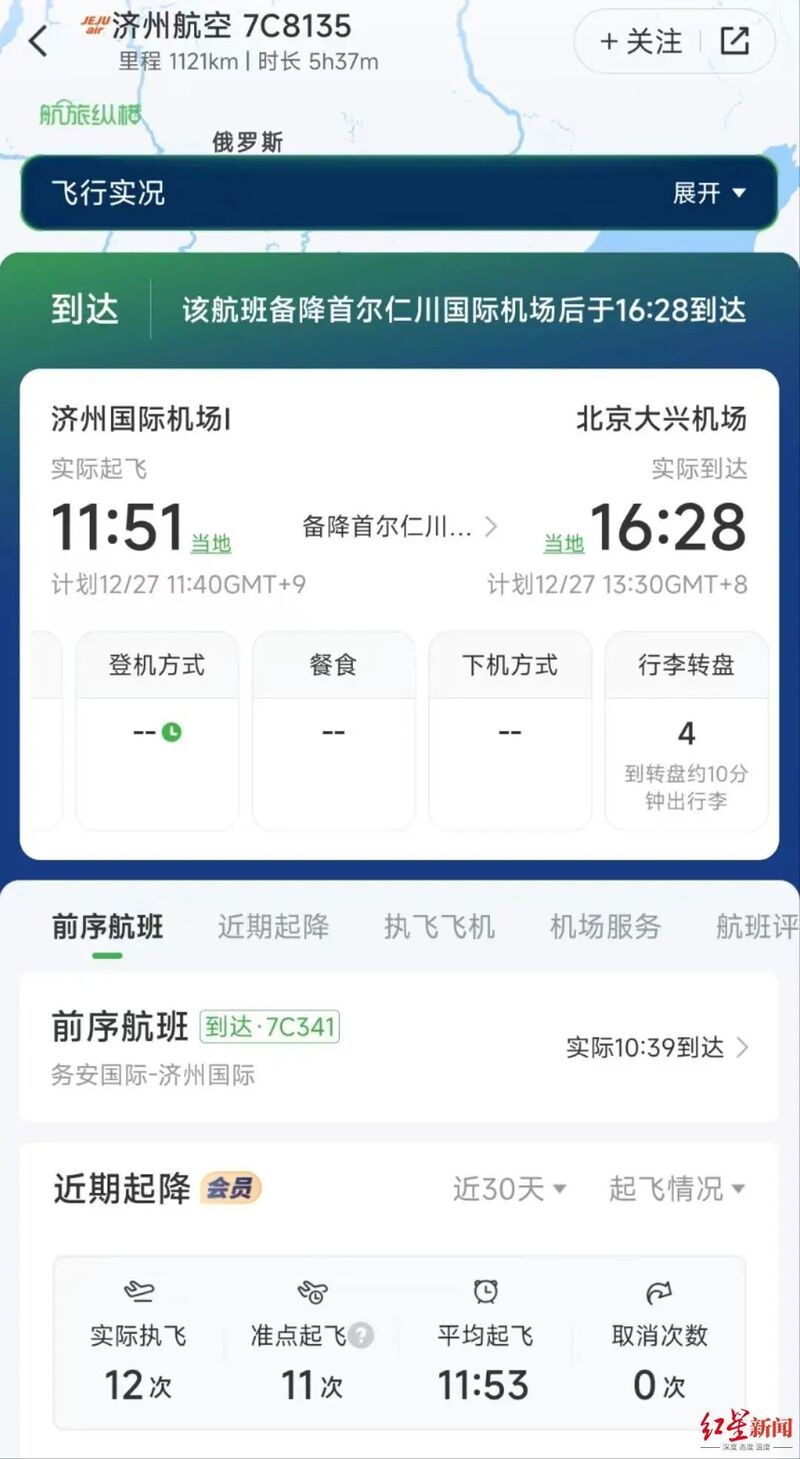This screenshot has width=800, height=1459.
Task: Select the 前序航班 tab
Action: coord(107,927)
